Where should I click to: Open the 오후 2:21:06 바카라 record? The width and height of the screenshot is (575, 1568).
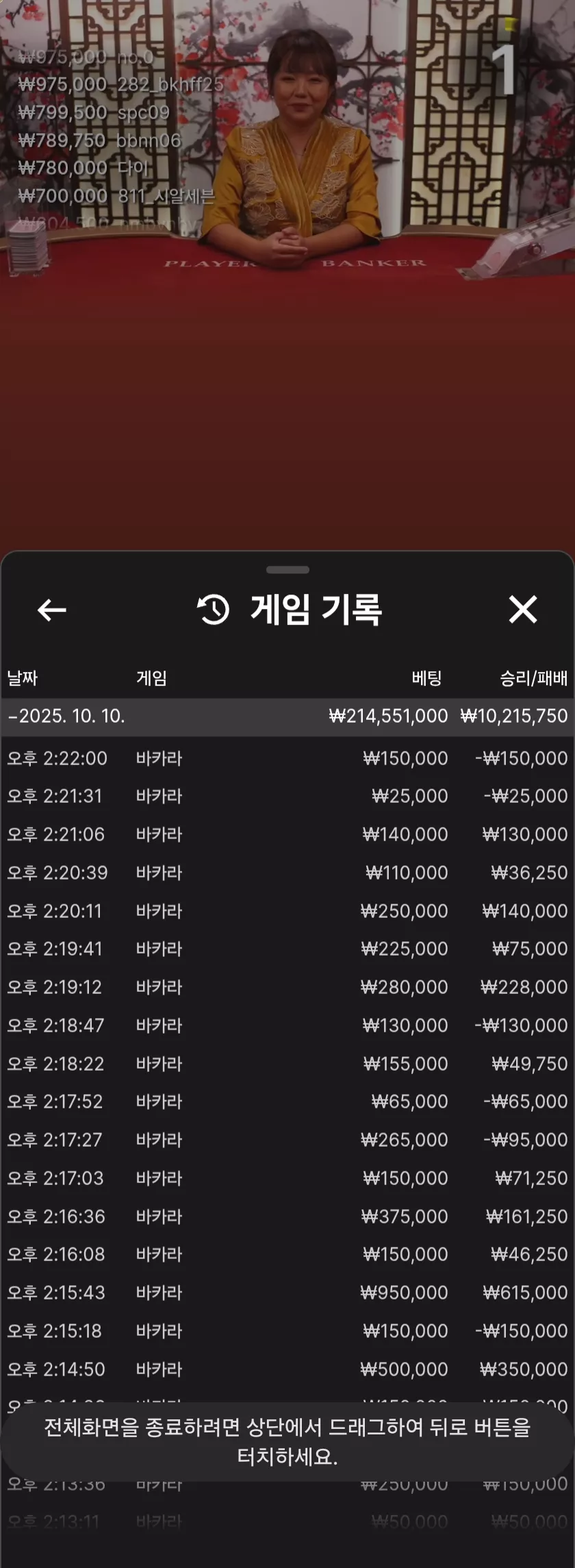287,834
